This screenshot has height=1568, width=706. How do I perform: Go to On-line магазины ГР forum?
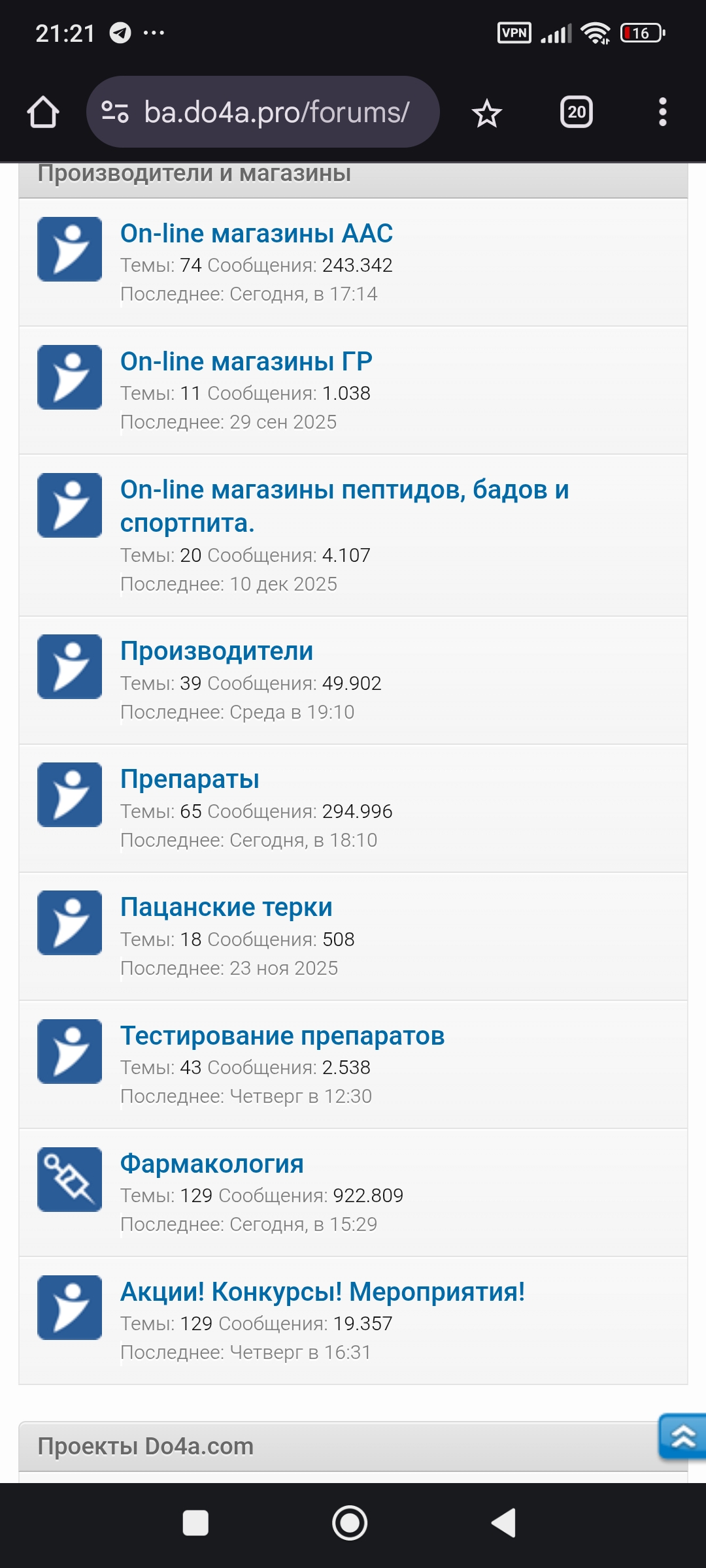(246, 362)
